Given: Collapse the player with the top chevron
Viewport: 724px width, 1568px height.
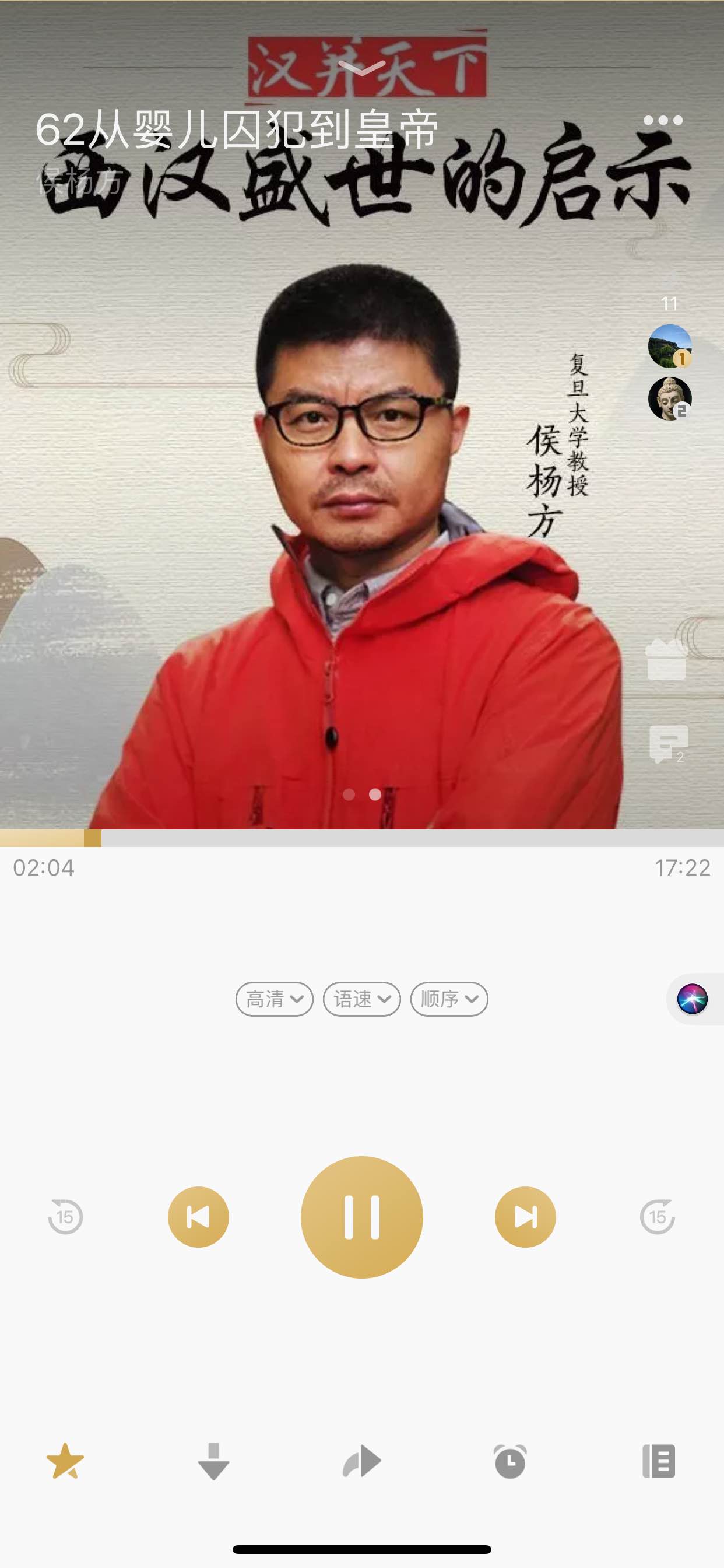Looking at the screenshot, I should coord(361,68).
